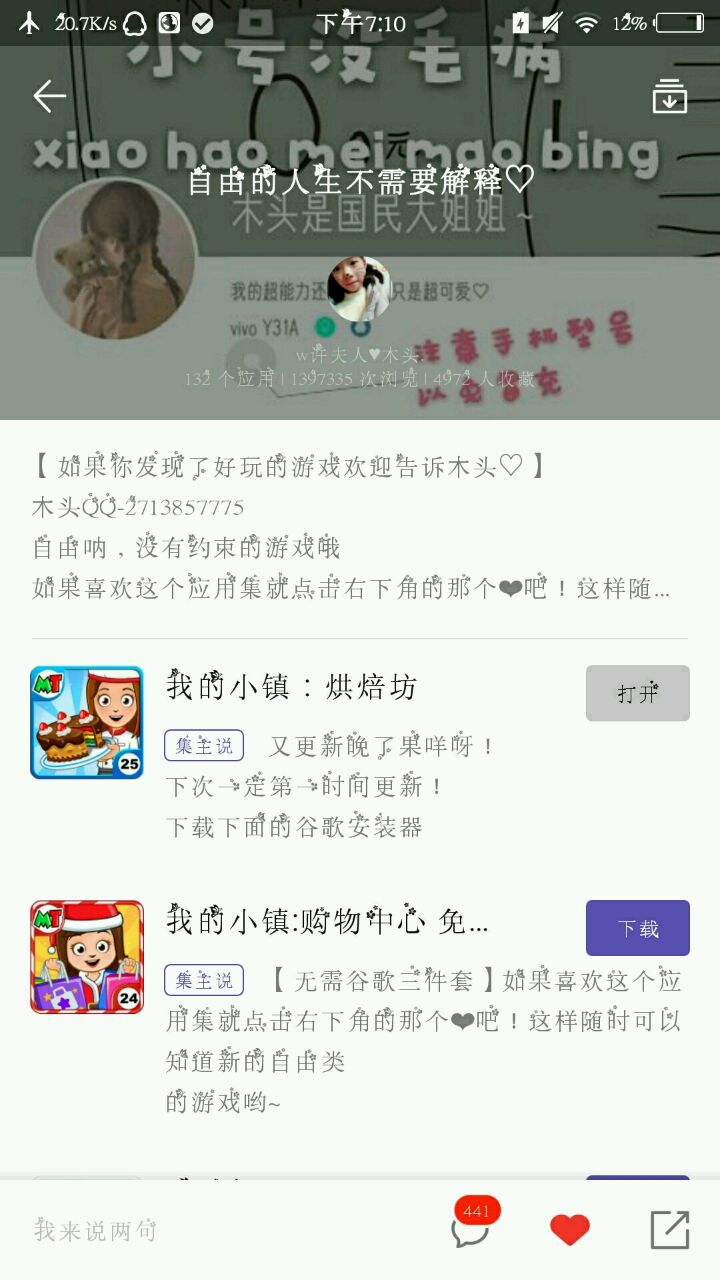This screenshot has width=720, height=1280.
Task: Tap 下载 for 我的小镇:购物中心
Action: 638,928
